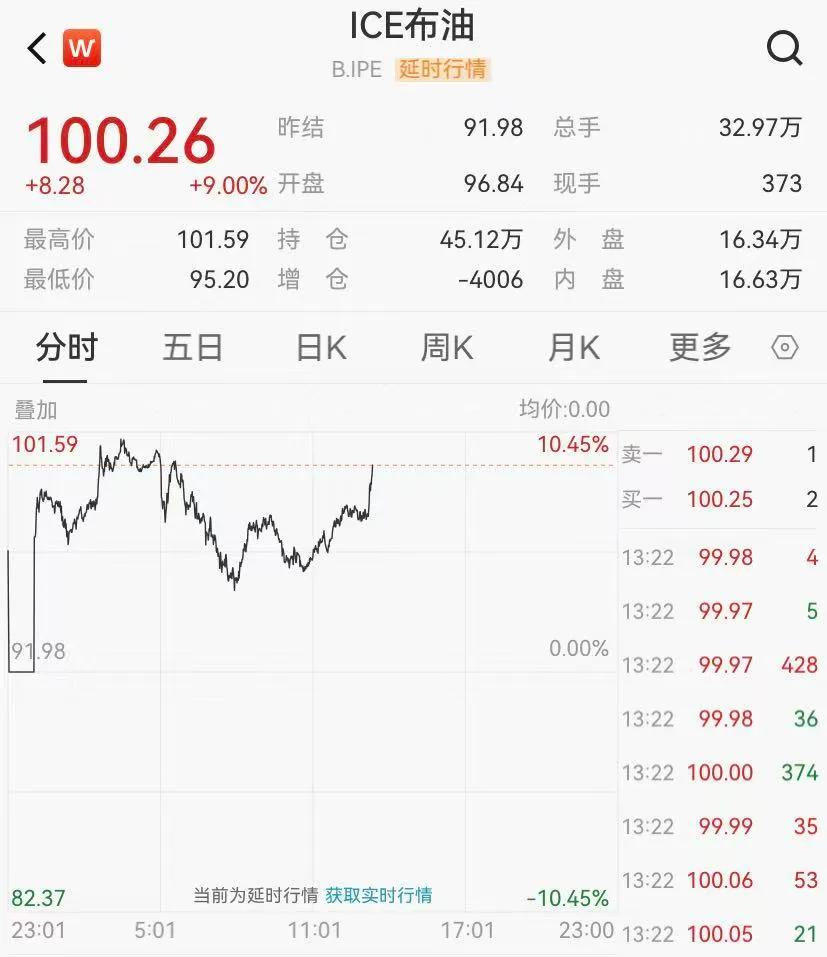Switch to the 五日 chart tab
This screenshot has width=827, height=957.
coord(192,347)
